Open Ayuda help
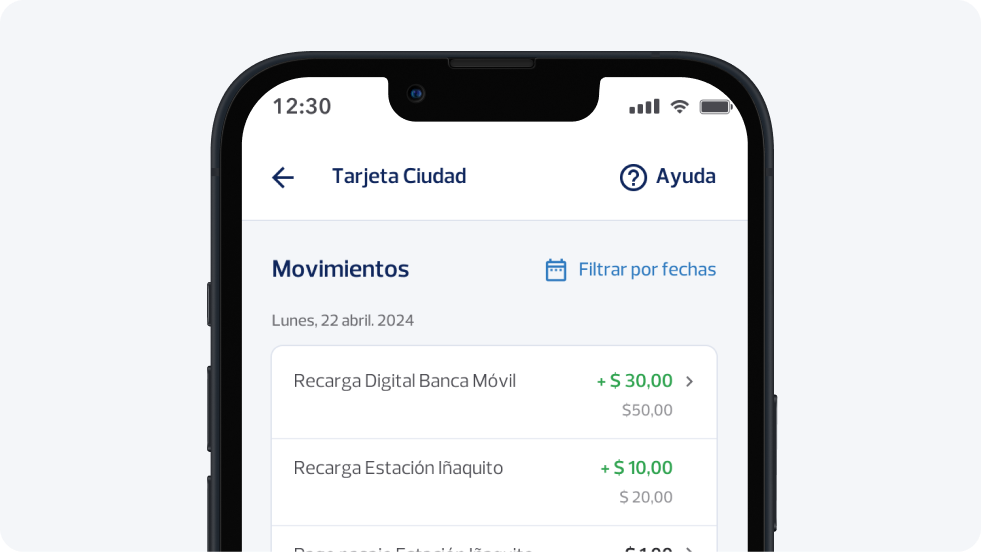Screen dimensions: 981x552 (667, 177)
